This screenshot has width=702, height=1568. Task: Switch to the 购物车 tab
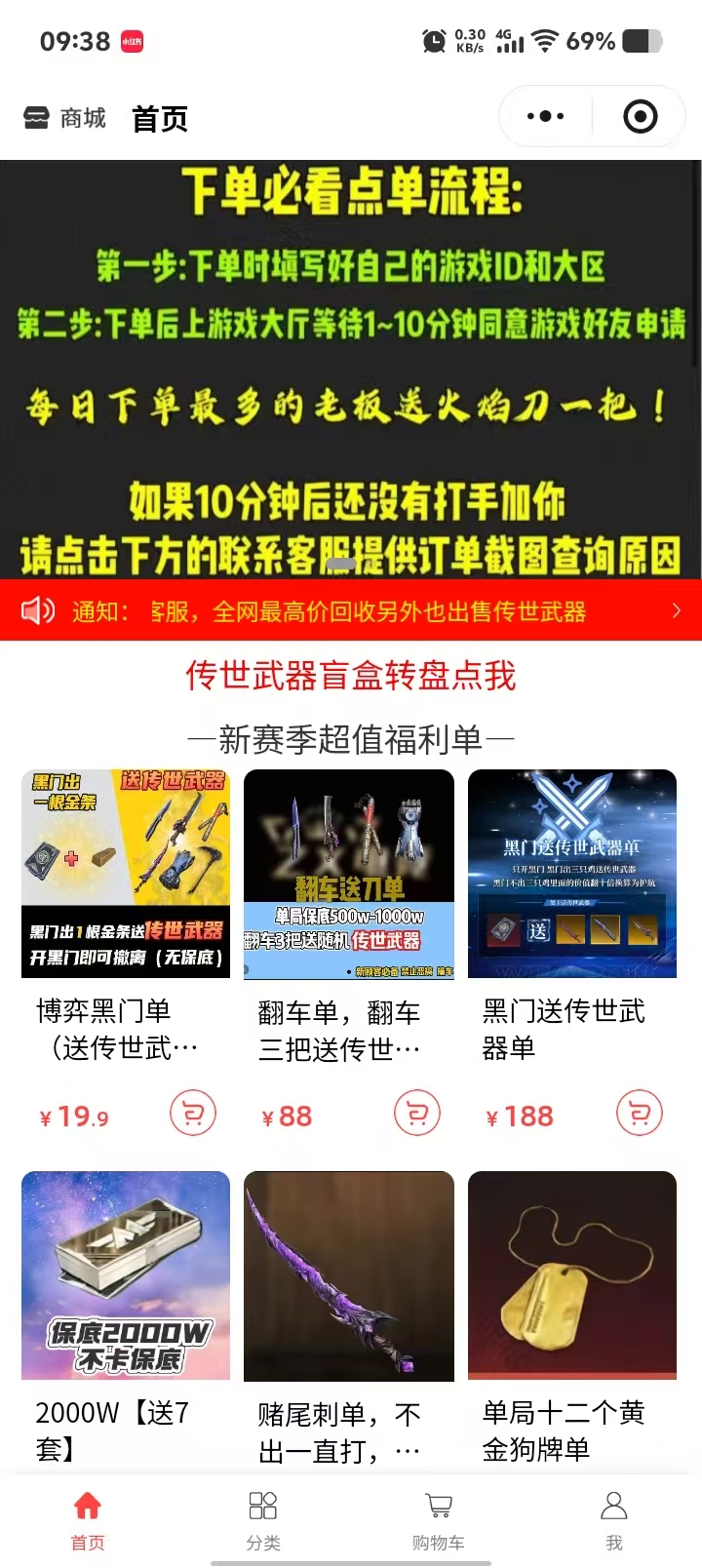439,1519
